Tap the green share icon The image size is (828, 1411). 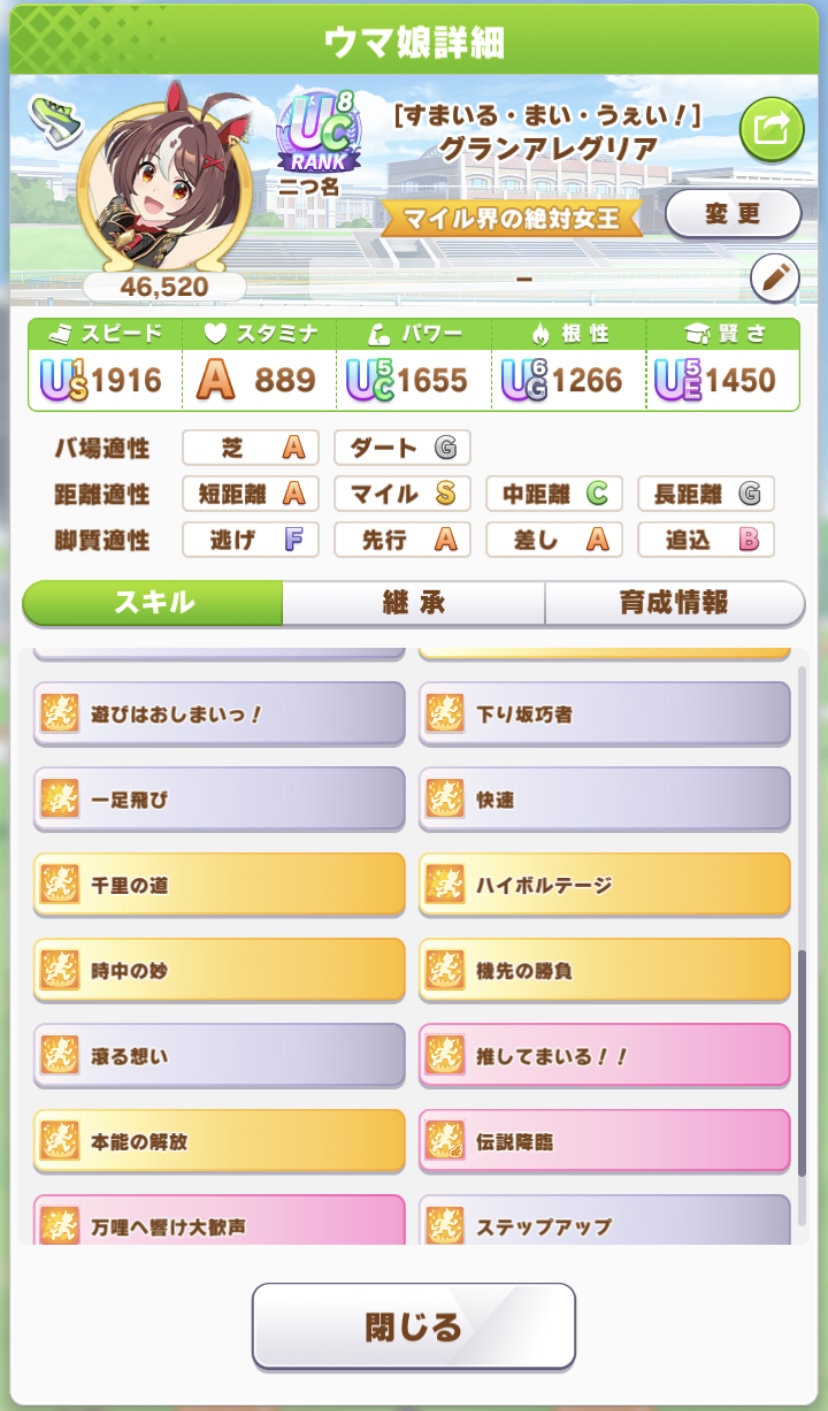coord(771,129)
